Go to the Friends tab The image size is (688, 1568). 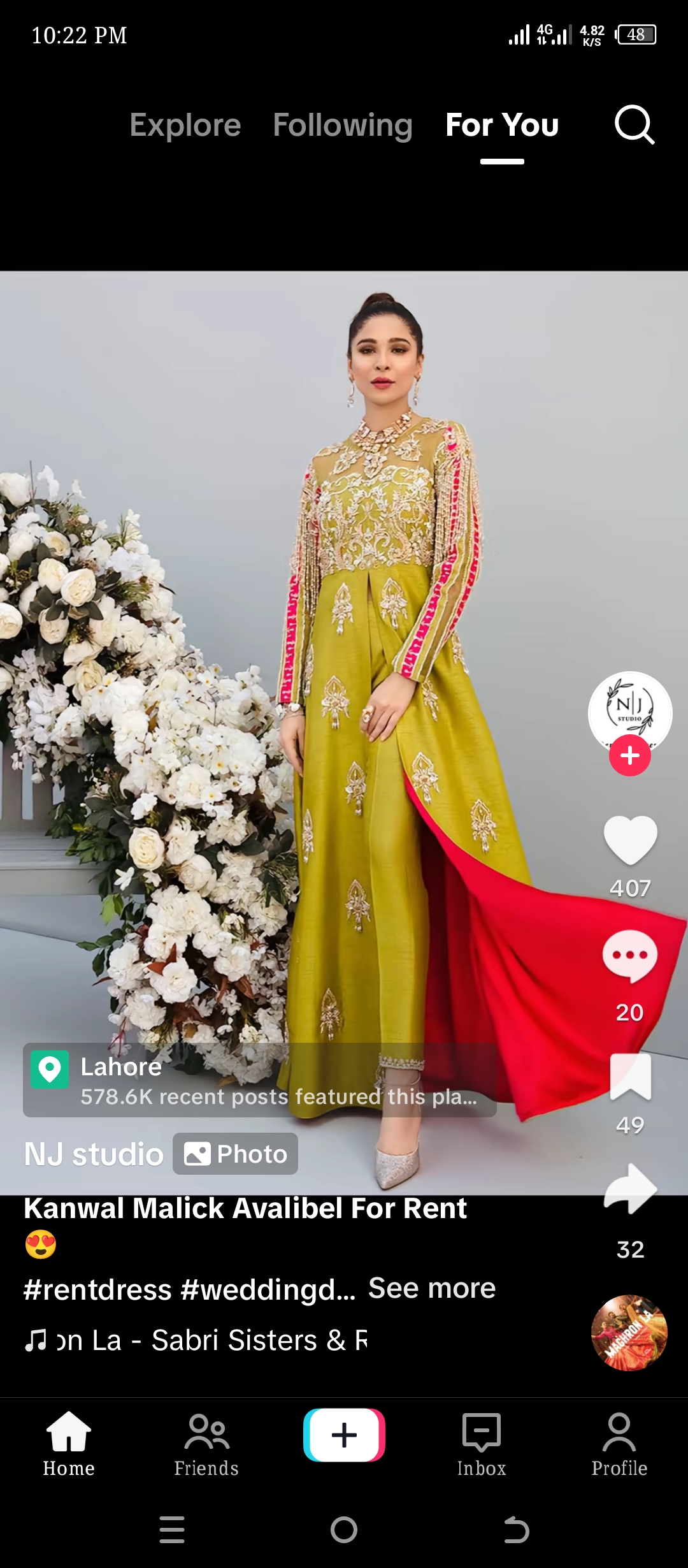point(206,1444)
